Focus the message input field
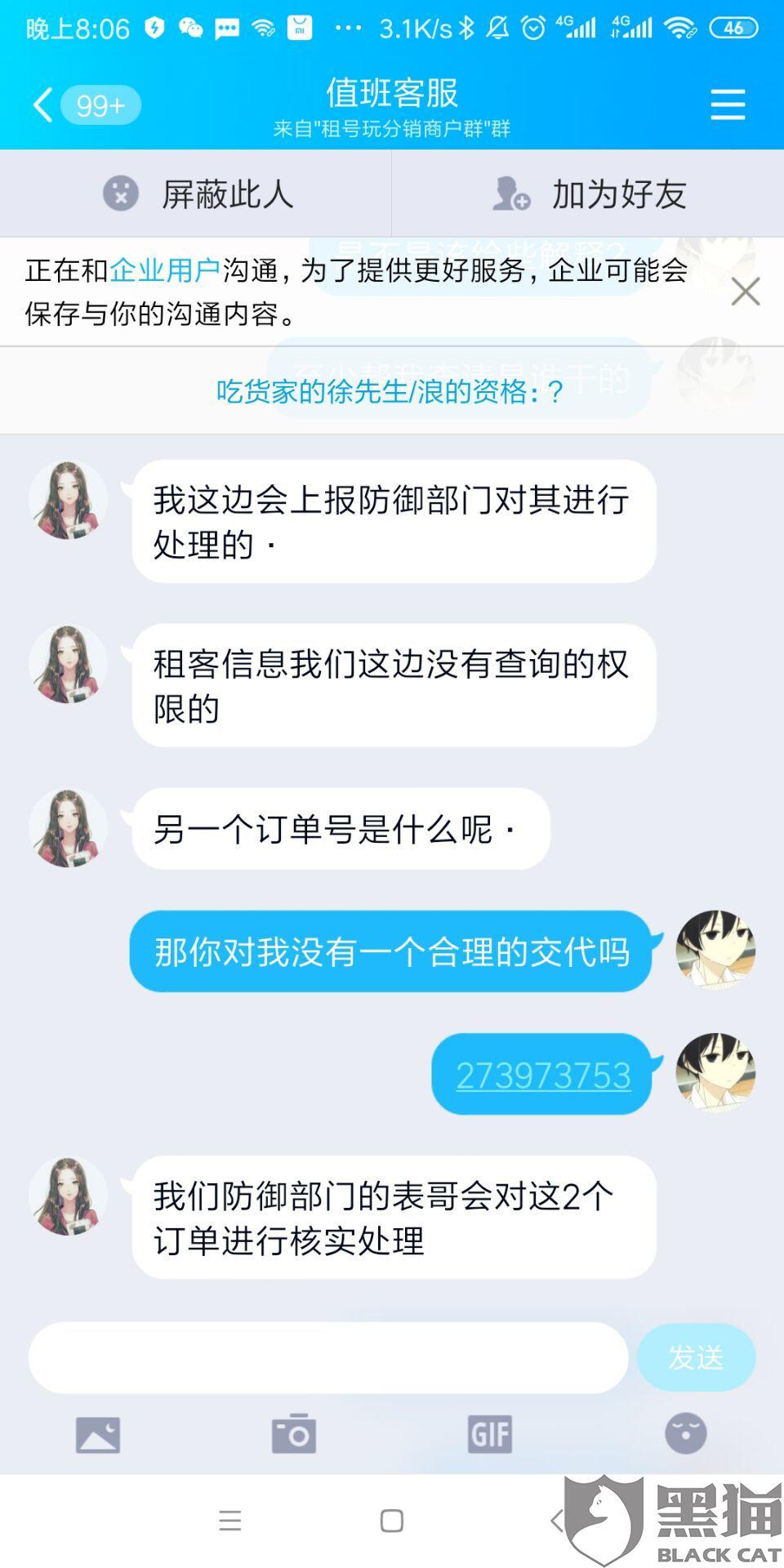The width and height of the screenshot is (784, 1568). [328, 1357]
